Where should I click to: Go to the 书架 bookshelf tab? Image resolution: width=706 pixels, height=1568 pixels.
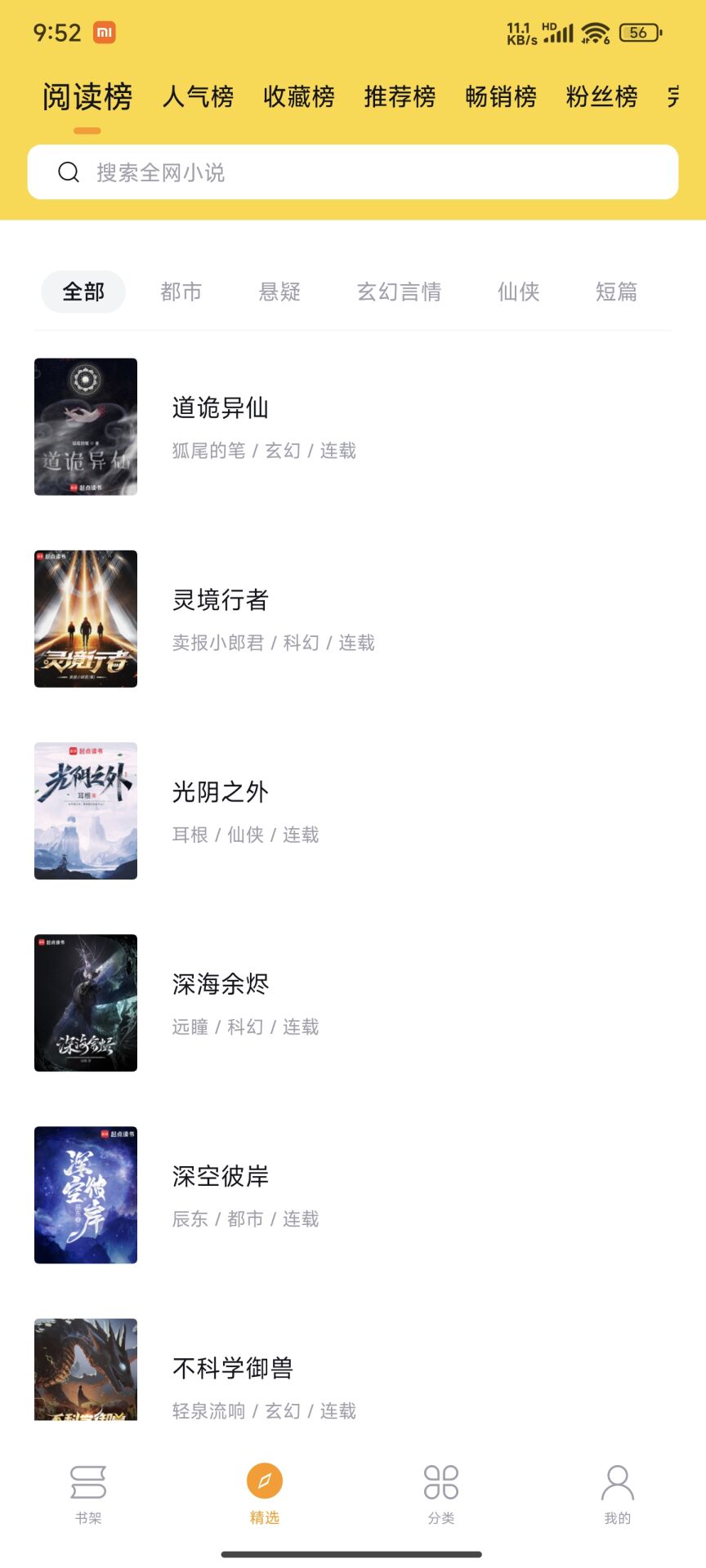[x=88, y=1493]
